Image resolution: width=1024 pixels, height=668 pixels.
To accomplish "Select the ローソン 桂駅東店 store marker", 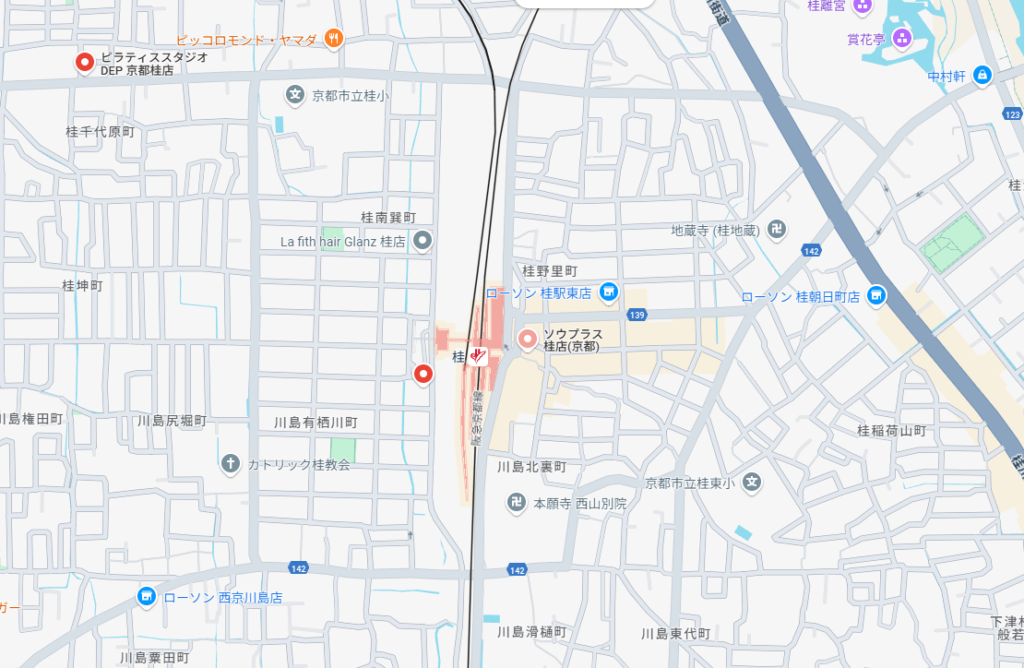I will 607,292.
